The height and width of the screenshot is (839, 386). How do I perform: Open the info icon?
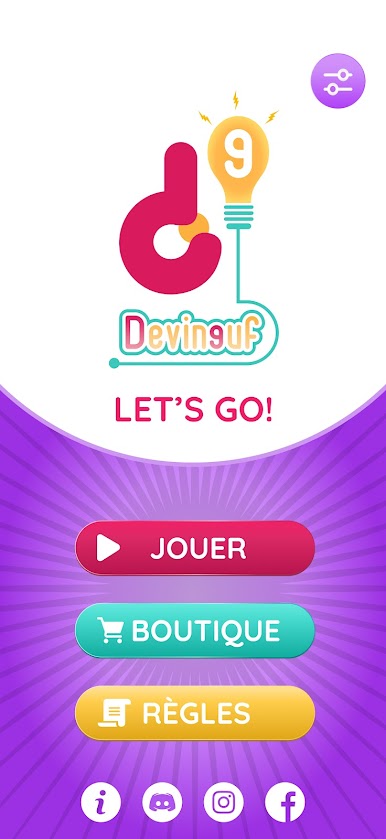coord(101,802)
